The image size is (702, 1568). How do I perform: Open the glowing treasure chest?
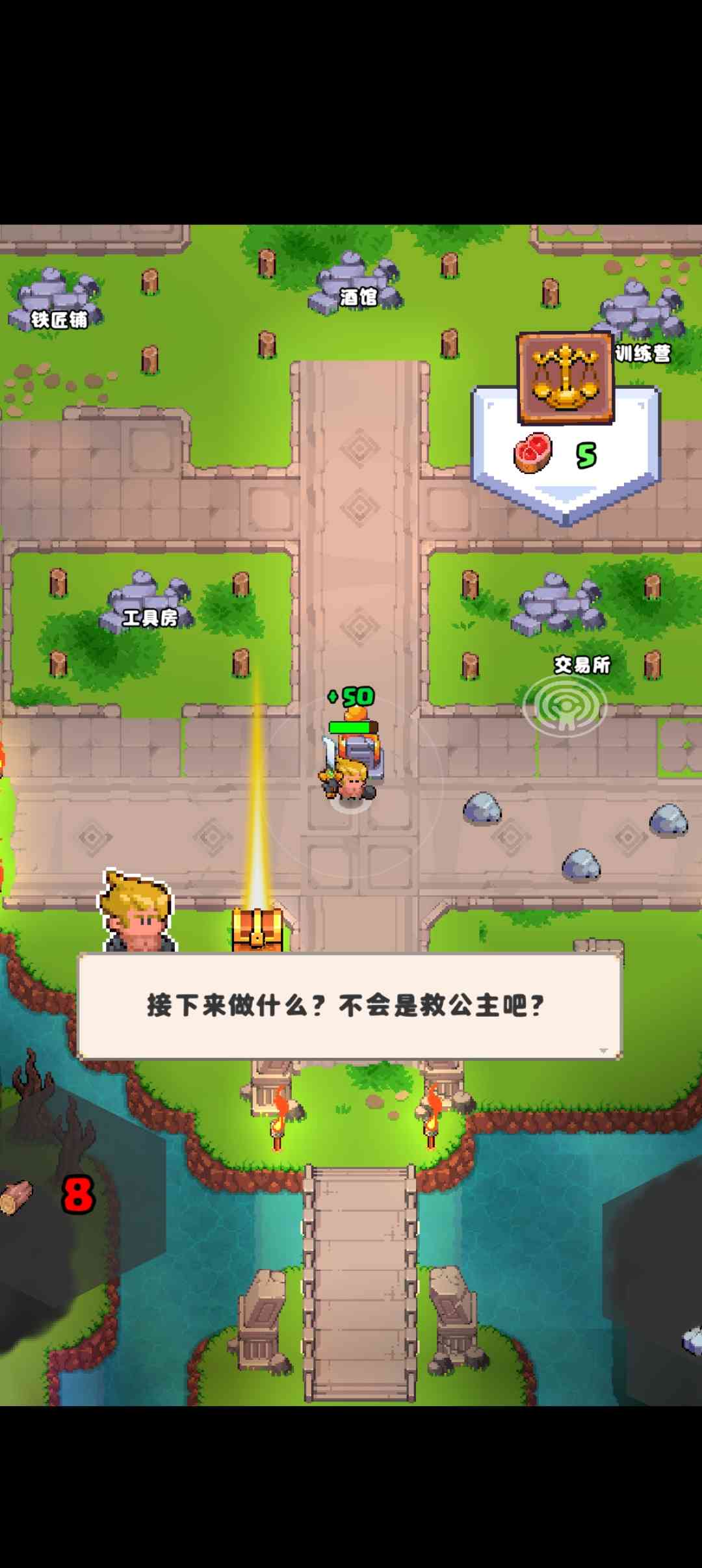click(x=257, y=930)
